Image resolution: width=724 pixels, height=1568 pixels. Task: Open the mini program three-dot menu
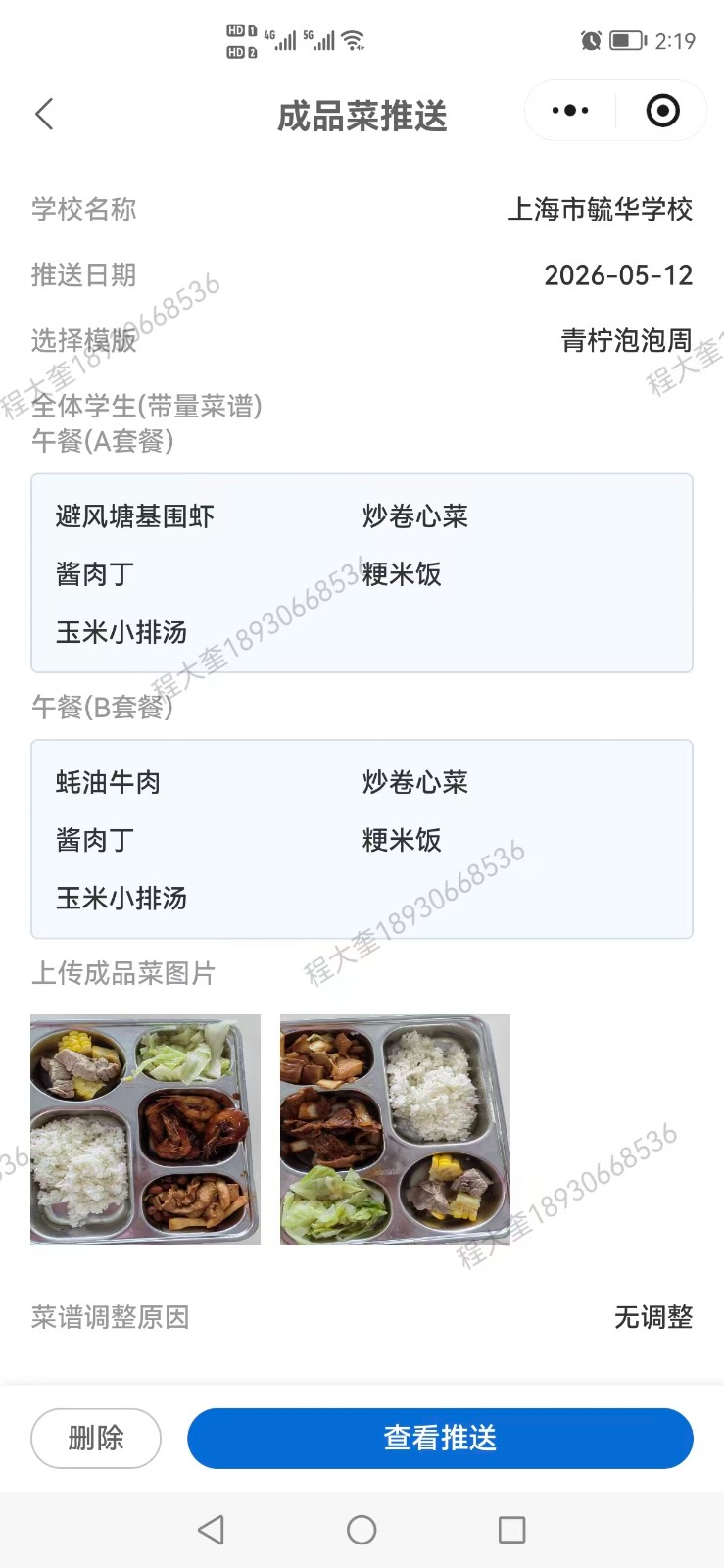coord(570,111)
